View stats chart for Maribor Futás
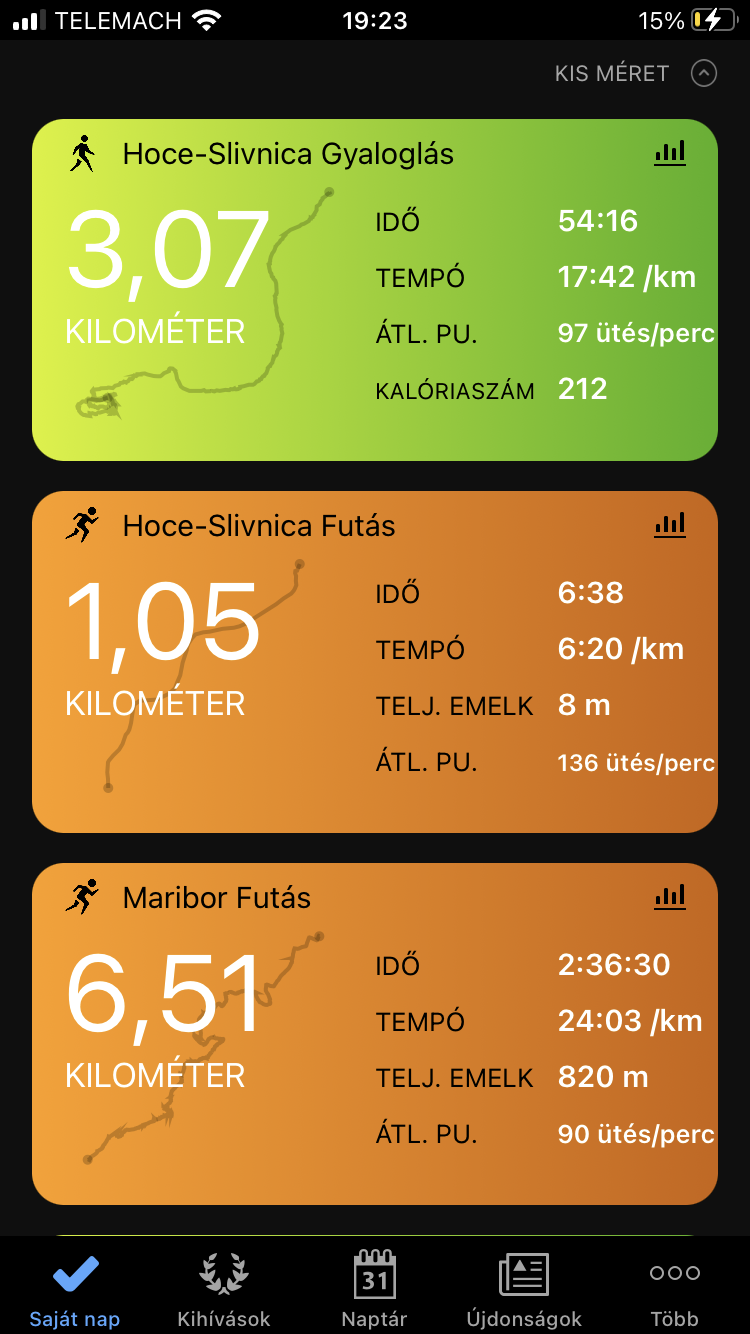Image resolution: width=750 pixels, height=1334 pixels. [x=670, y=896]
